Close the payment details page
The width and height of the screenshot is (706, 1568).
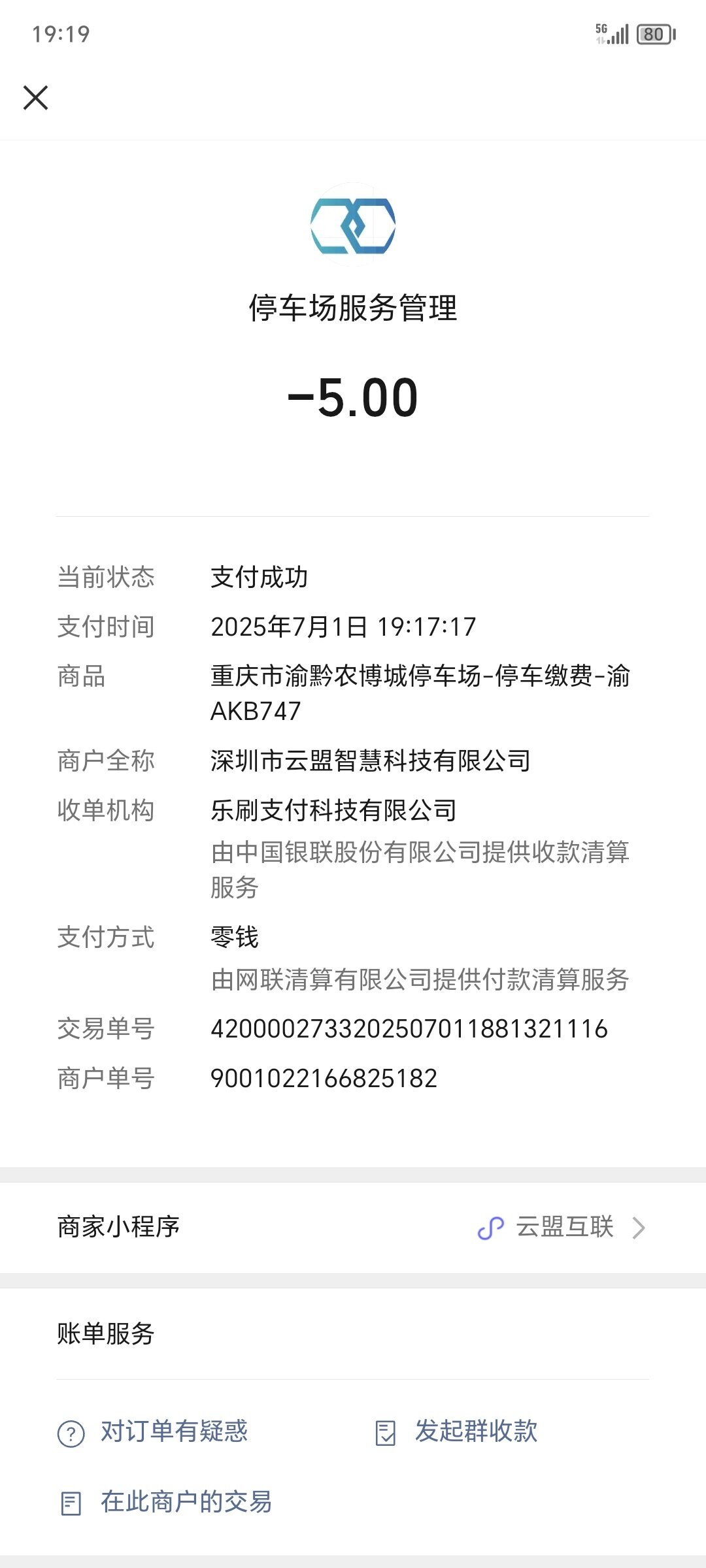point(35,98)
